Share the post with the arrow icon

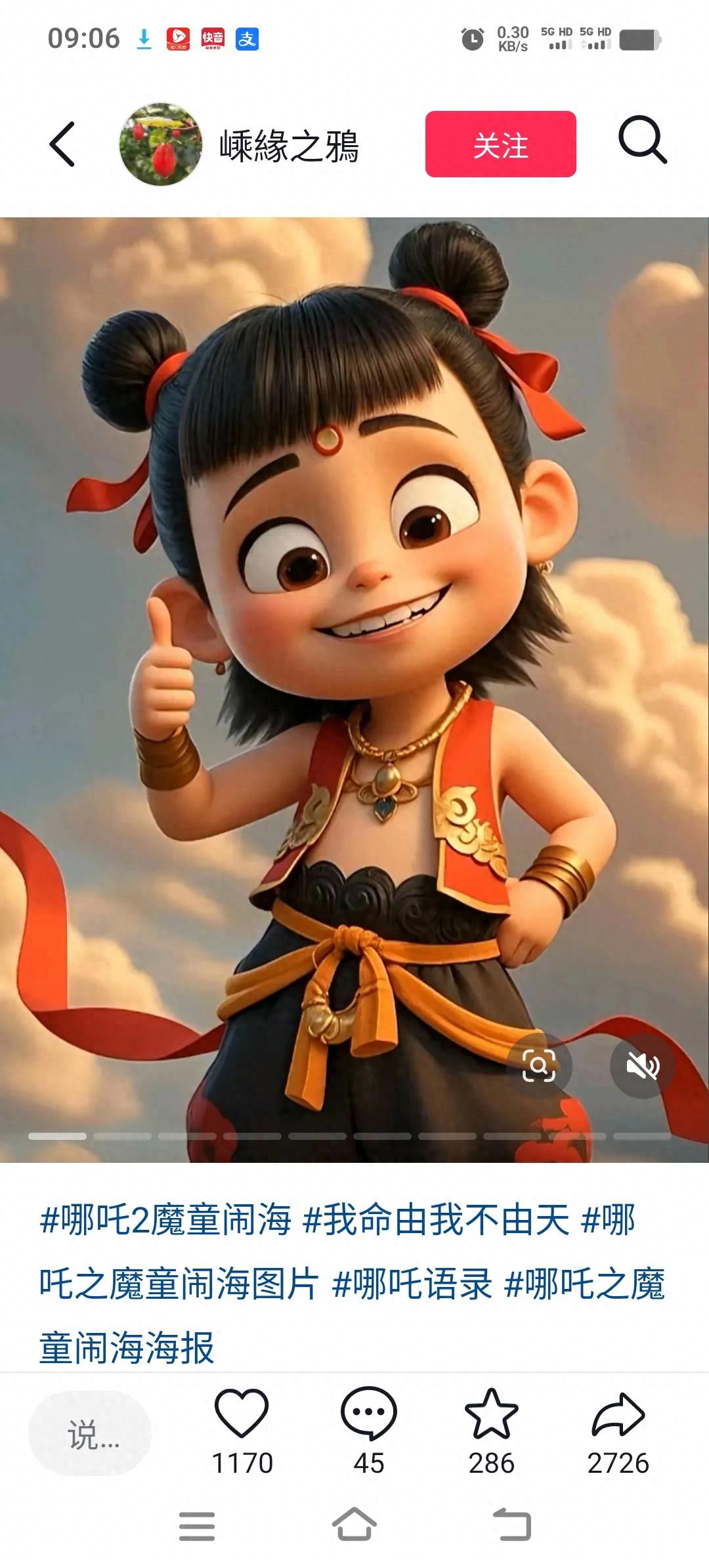(x=618, y=1413)
